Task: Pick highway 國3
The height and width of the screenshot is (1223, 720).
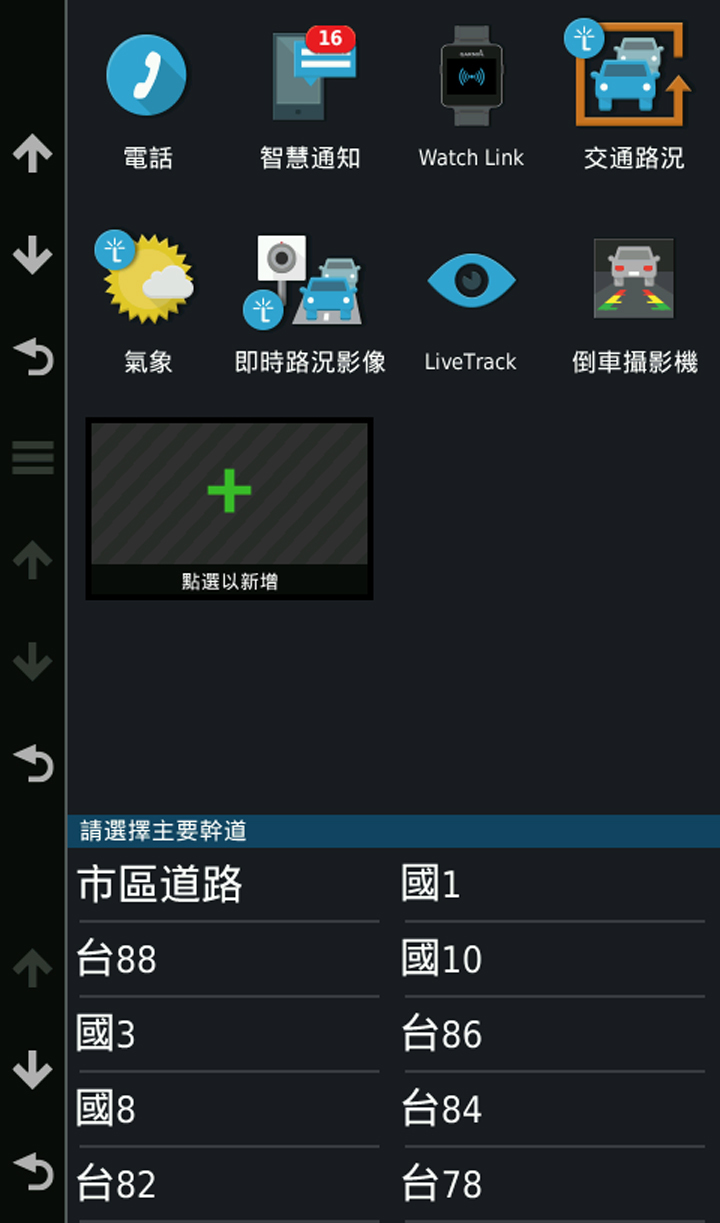Action: [229, 1034]
